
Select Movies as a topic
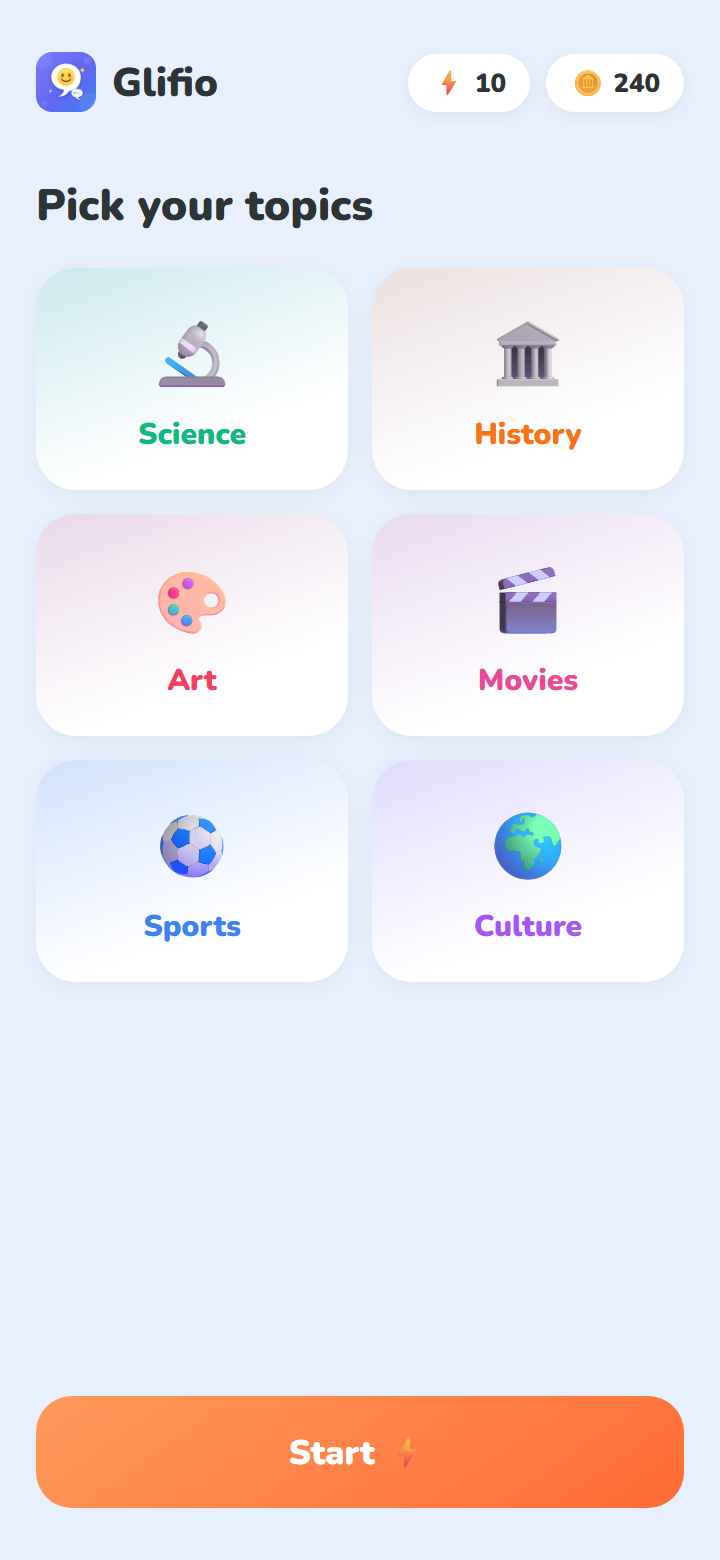click(528, 625)
